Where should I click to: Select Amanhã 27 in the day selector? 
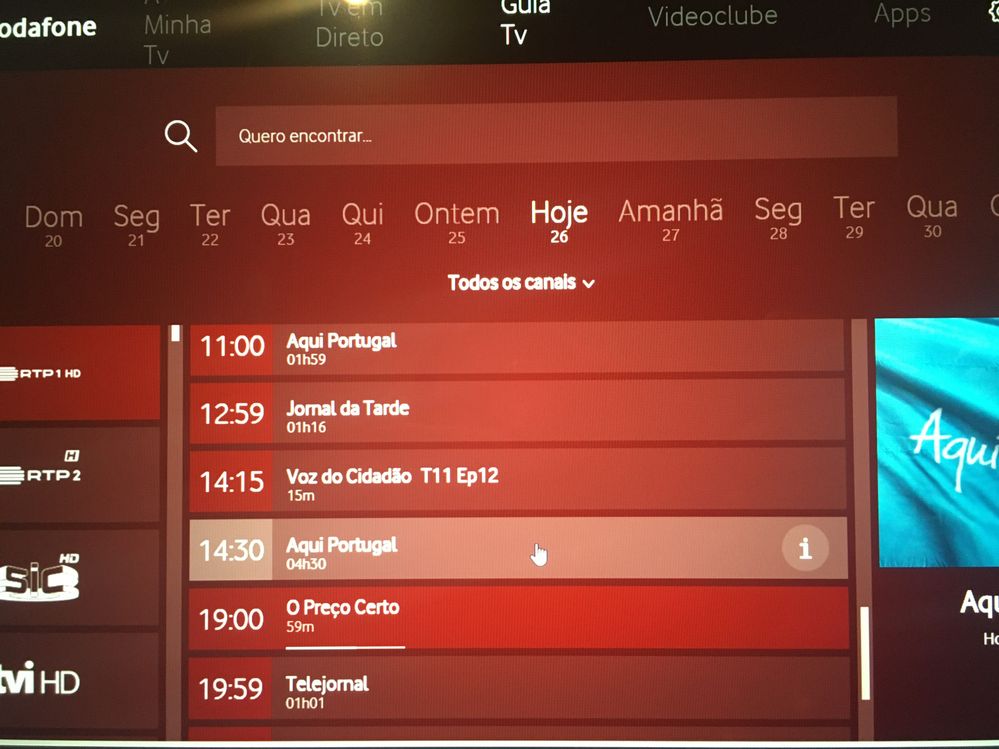670,220
